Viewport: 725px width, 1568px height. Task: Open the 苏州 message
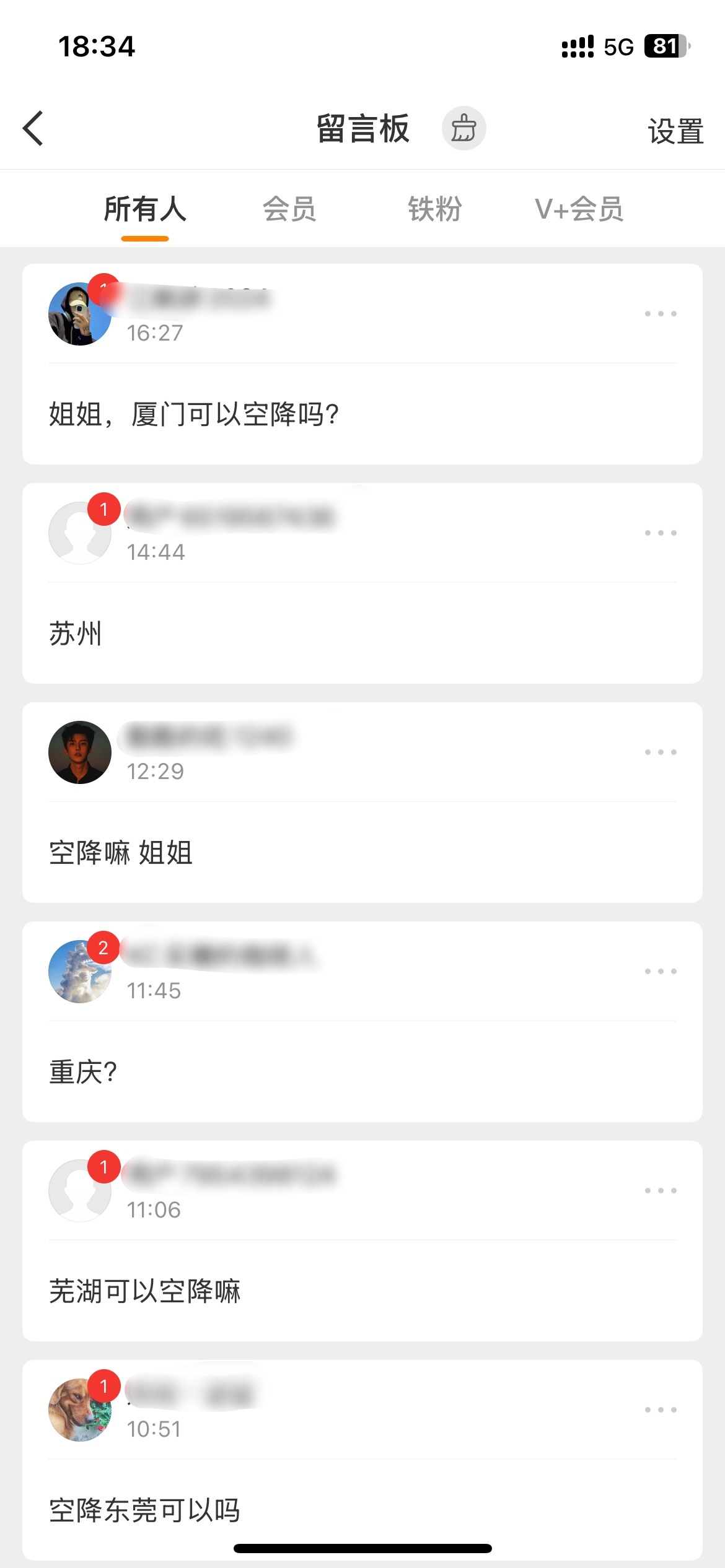pos(76,634)
